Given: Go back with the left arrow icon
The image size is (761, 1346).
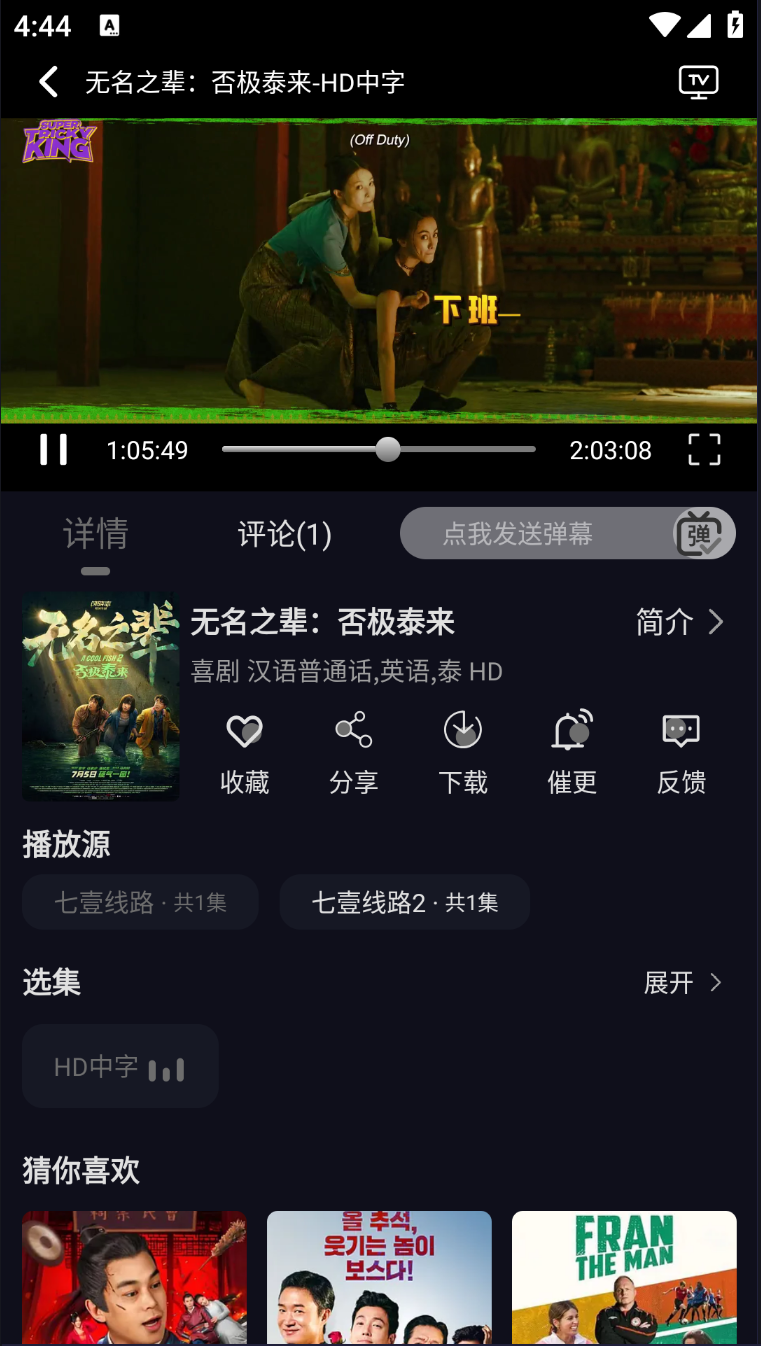Looking at the screenshot, I should pyautogui.click(x=48, y=82).
